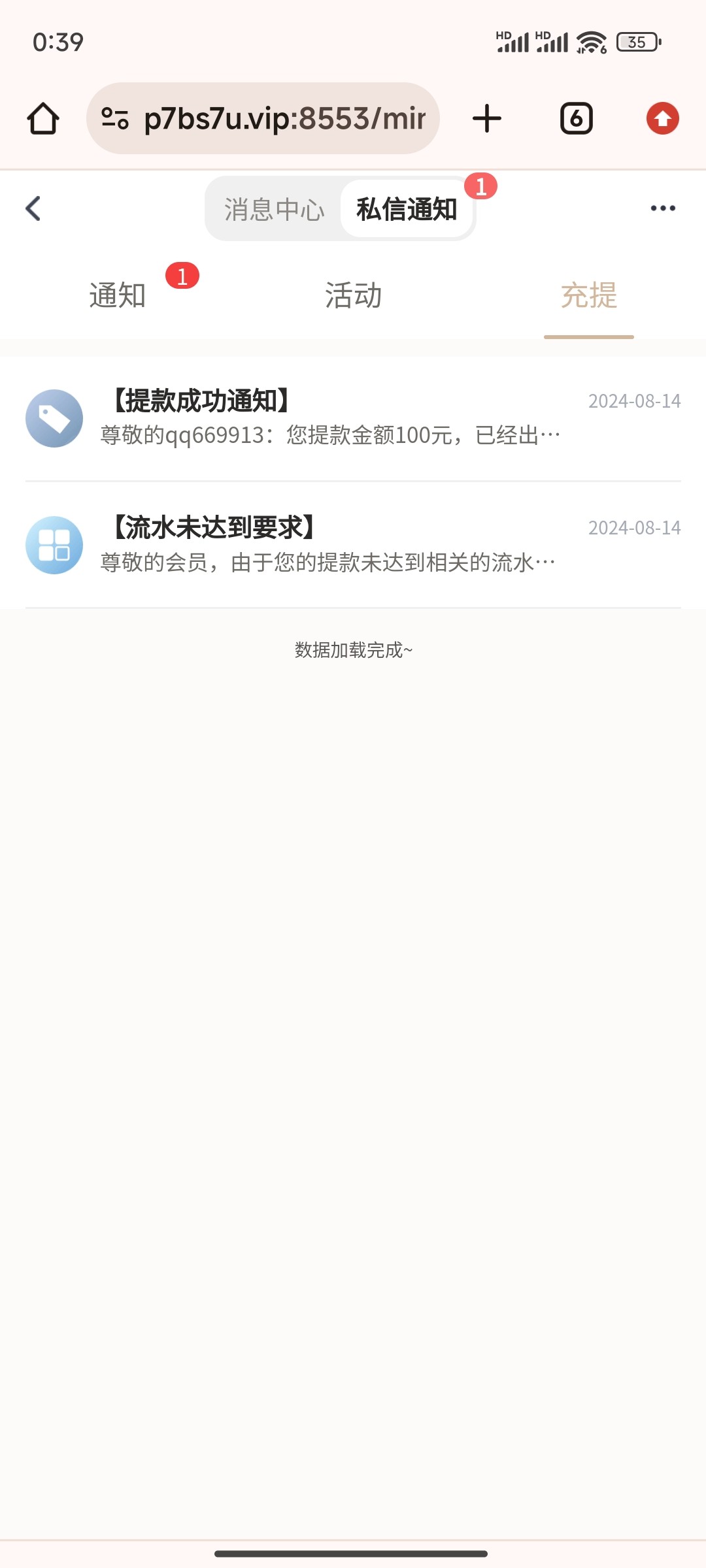Select the 私信通知 segment
The image size is (706, 1568).
pos(407,210)
